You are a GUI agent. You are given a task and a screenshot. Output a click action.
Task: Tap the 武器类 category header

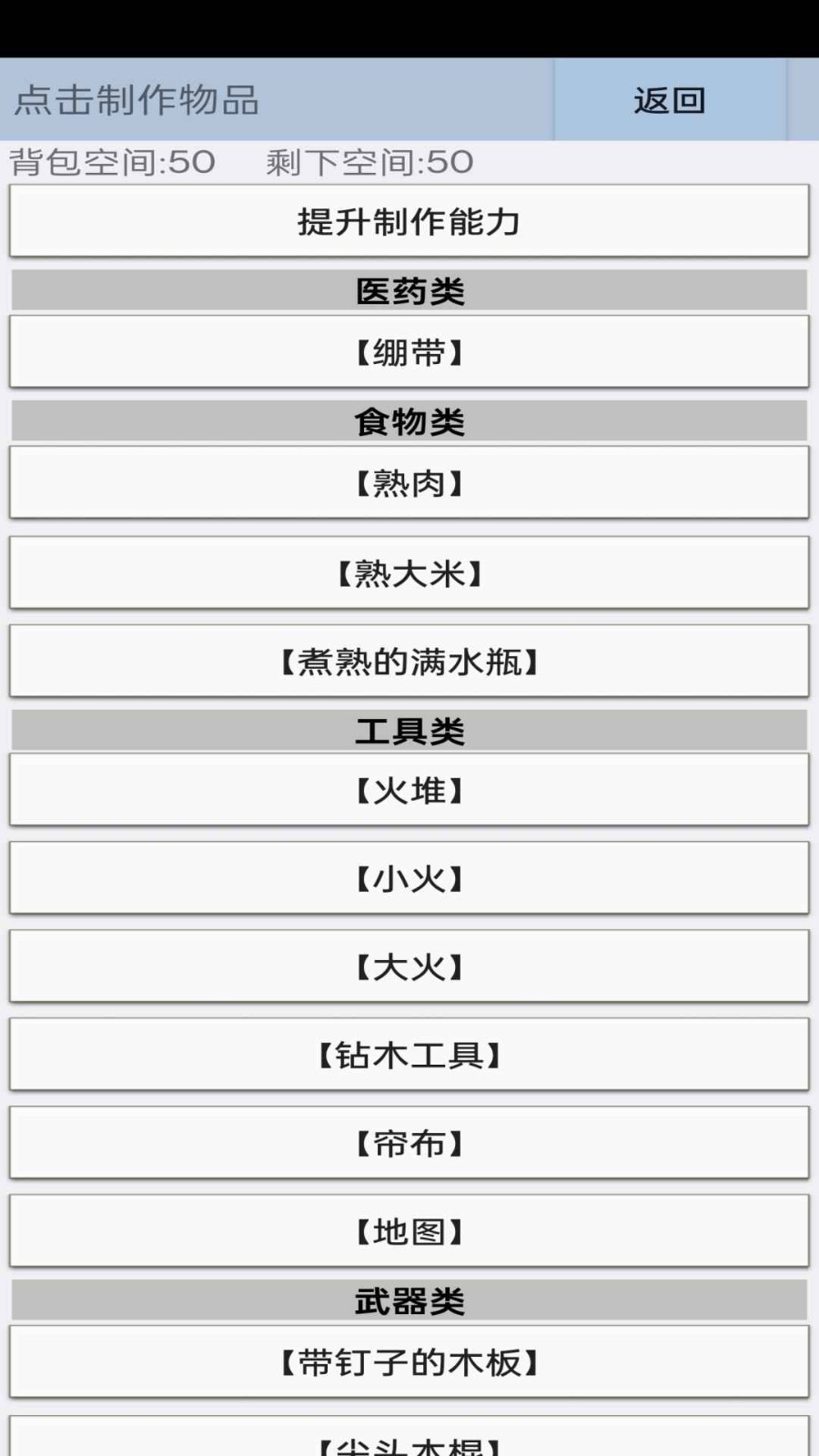click(409, 1299)
